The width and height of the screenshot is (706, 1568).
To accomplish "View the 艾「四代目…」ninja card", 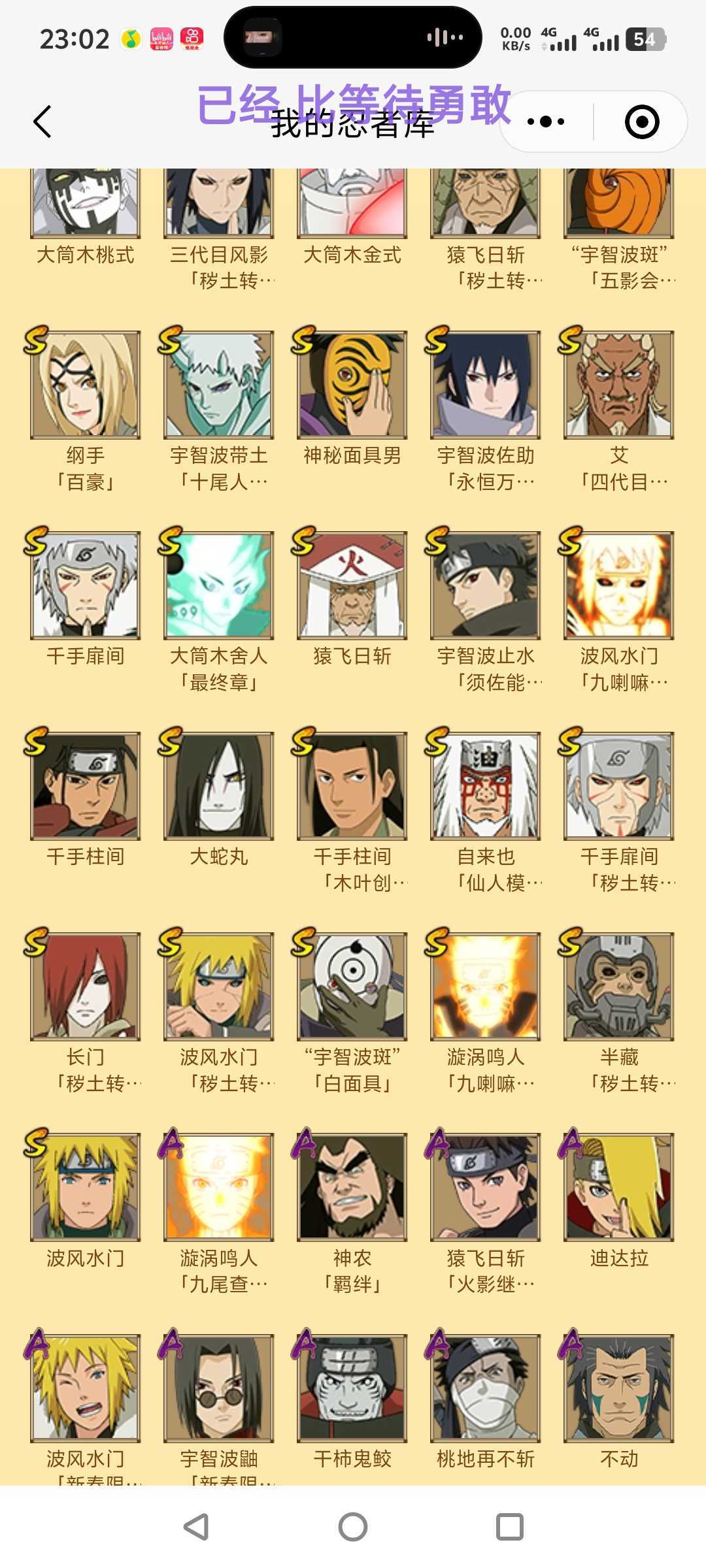I will [619, 385].
